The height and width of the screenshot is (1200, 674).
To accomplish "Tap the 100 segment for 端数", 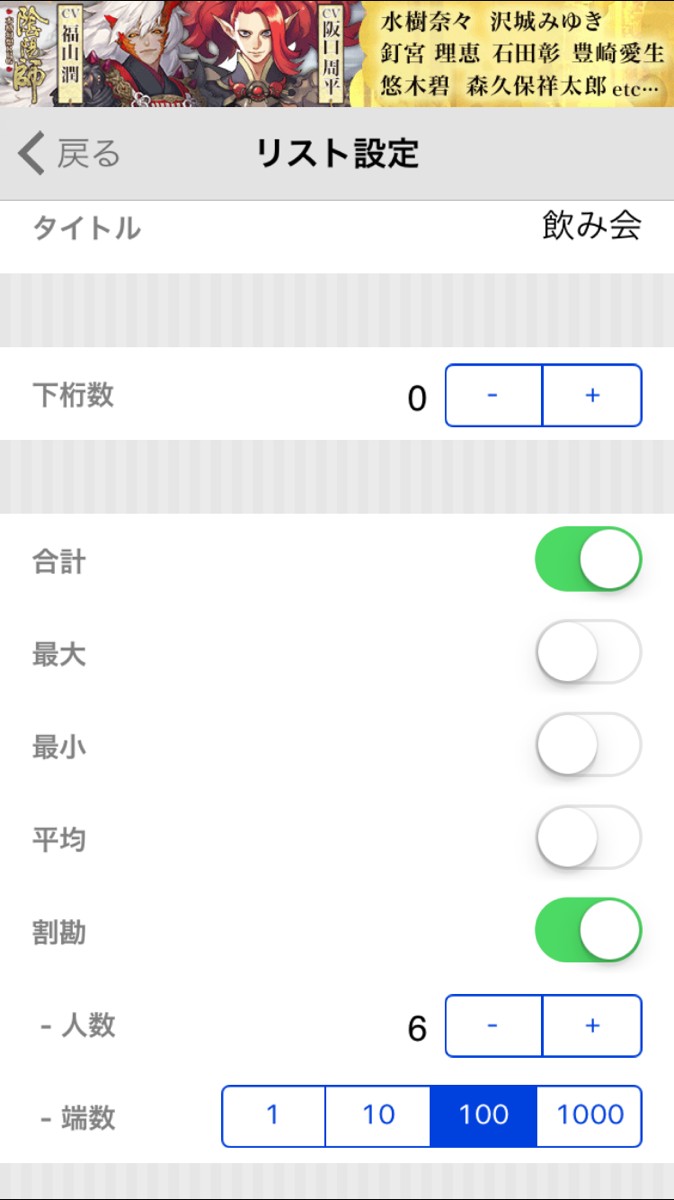I will point(484,1115).
